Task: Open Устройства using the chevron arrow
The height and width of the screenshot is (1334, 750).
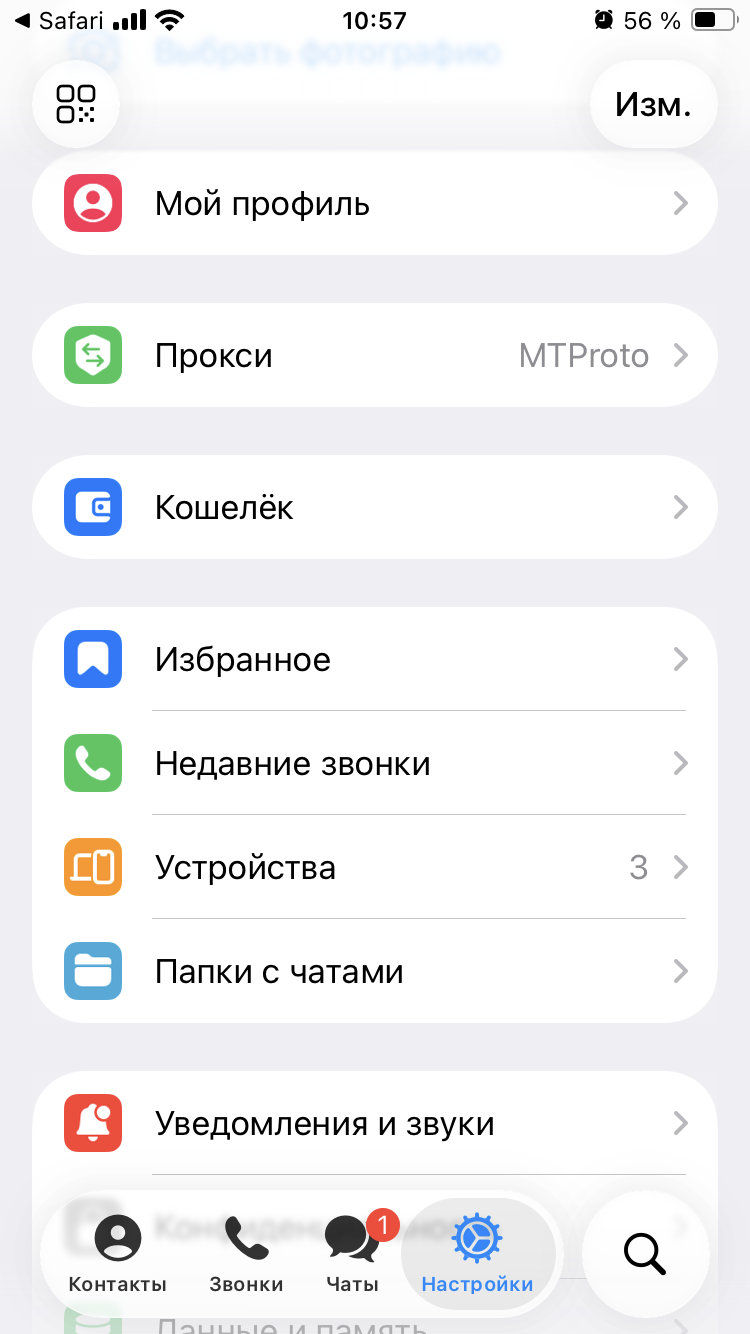Action: (x=681, y=867)
